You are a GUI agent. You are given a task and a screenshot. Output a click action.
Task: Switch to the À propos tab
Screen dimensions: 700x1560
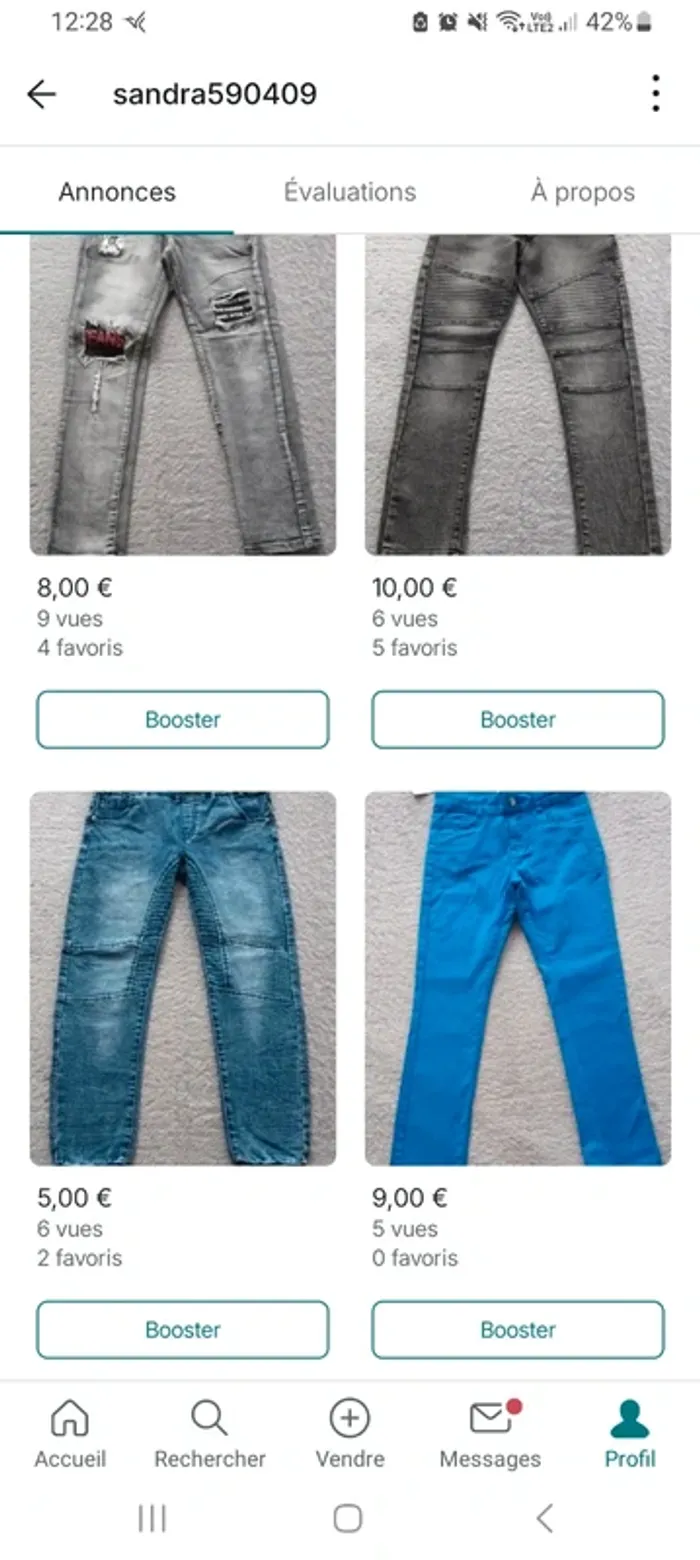pos(582,192)
